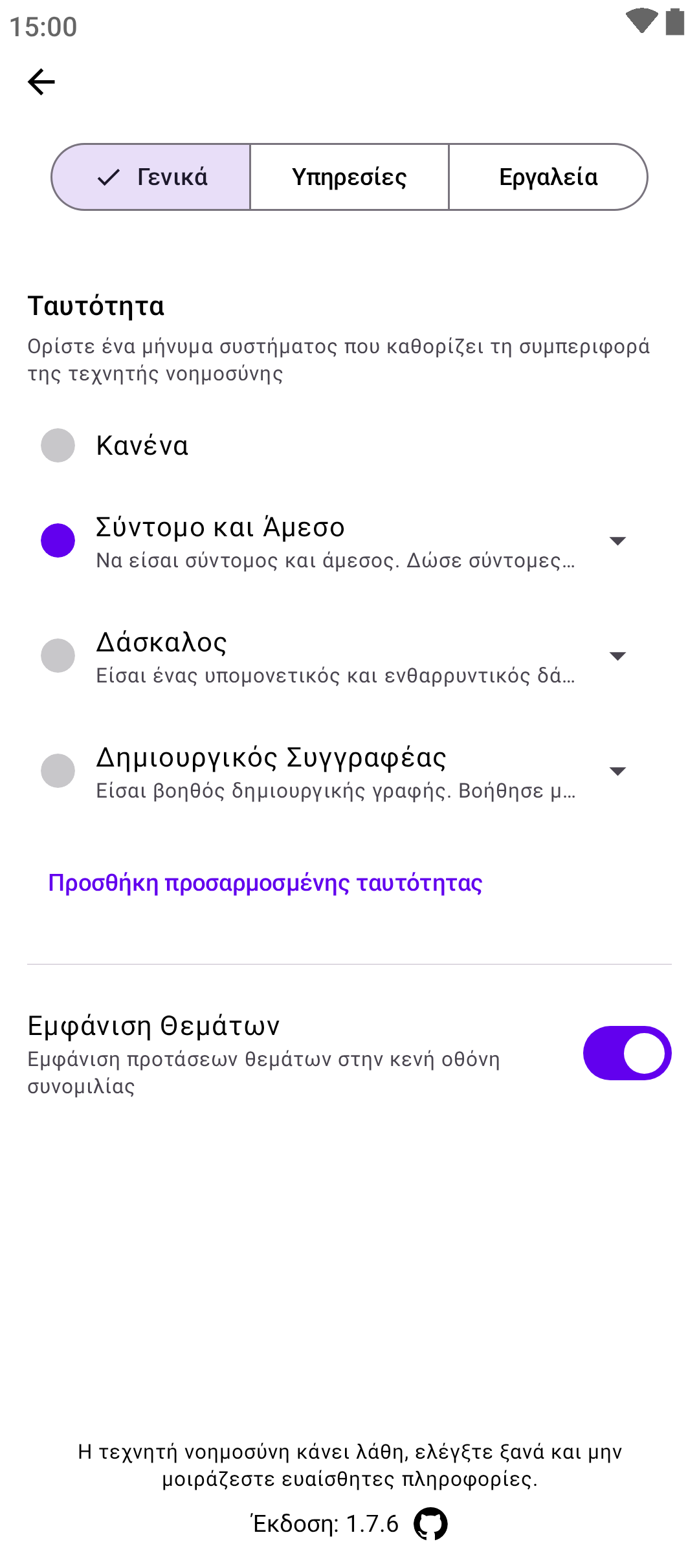Open the GitHub icon next to version
This screenshot has height=1568, width=699.
point(430,1524)
